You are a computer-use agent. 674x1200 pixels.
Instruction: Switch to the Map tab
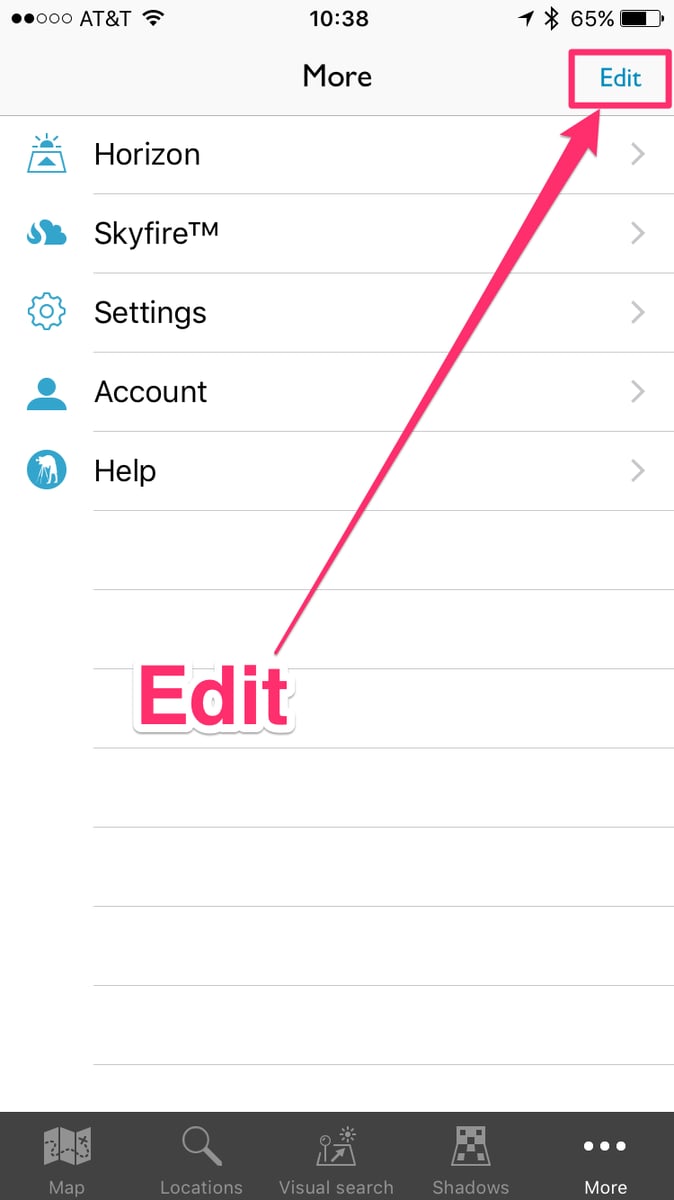[x=67, y=1158]
